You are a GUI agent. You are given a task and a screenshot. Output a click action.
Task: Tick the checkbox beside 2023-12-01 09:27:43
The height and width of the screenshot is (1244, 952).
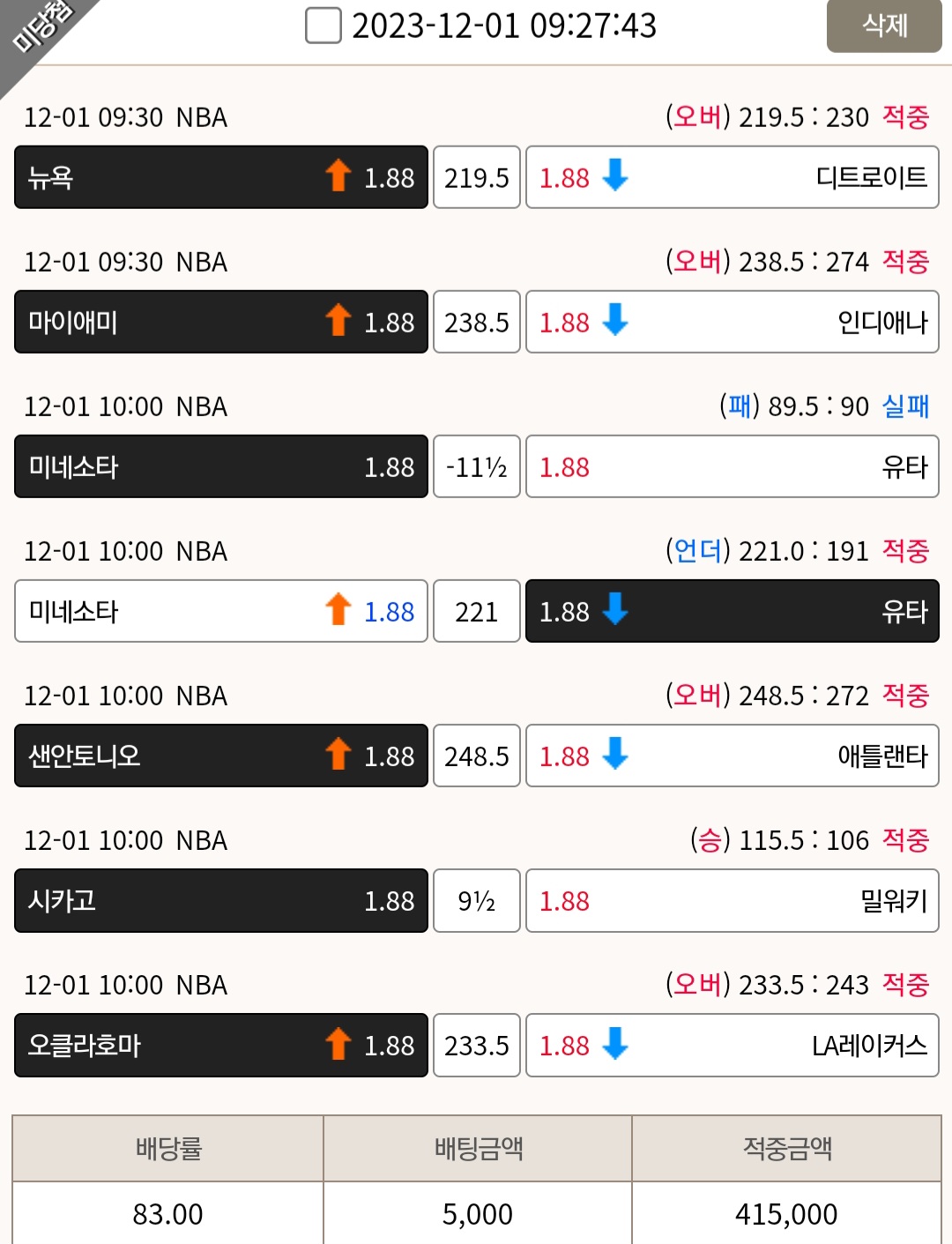tap(323, 26)
